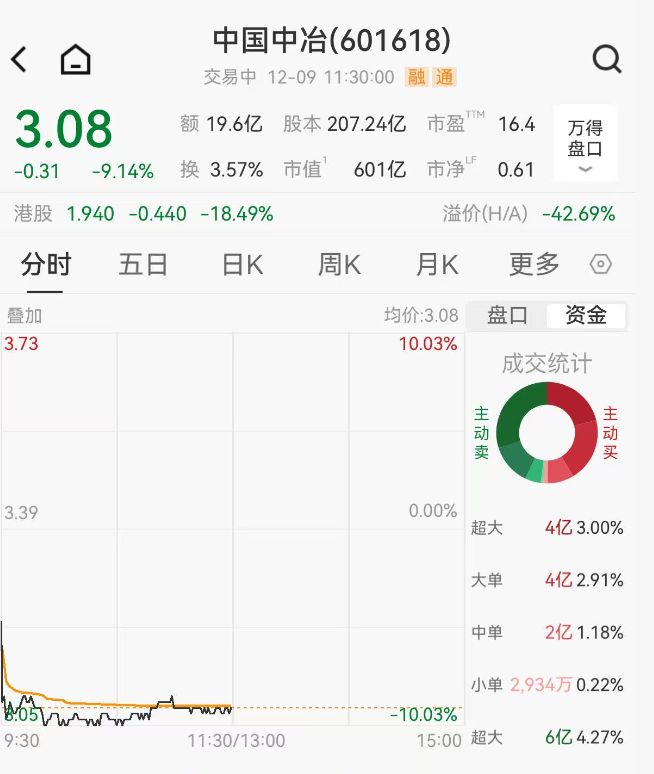Select the 盘口 segment
This screenshot has height=774, width=654.
[x=507, y=316]
